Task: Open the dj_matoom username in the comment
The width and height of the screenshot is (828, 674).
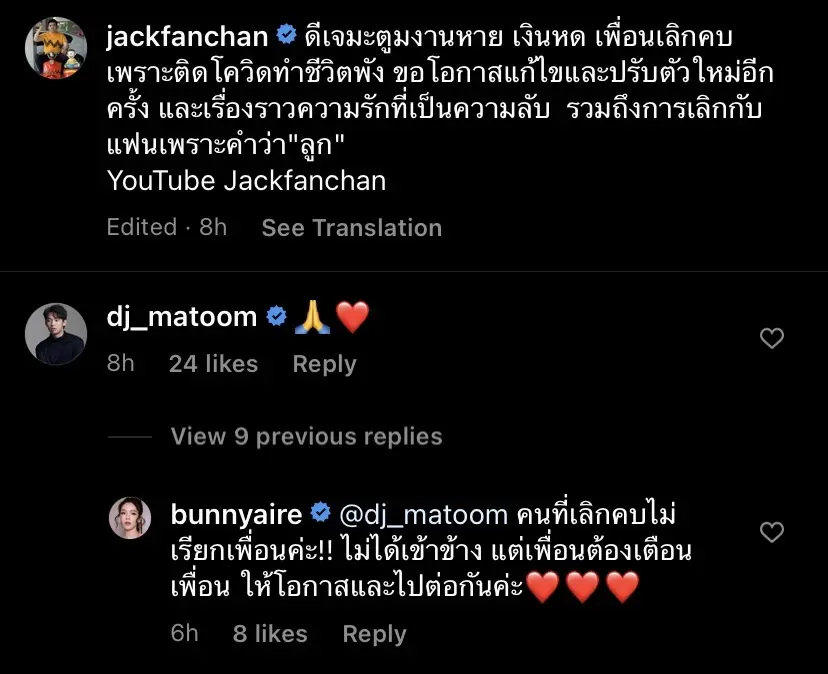Action: [181, 317]
